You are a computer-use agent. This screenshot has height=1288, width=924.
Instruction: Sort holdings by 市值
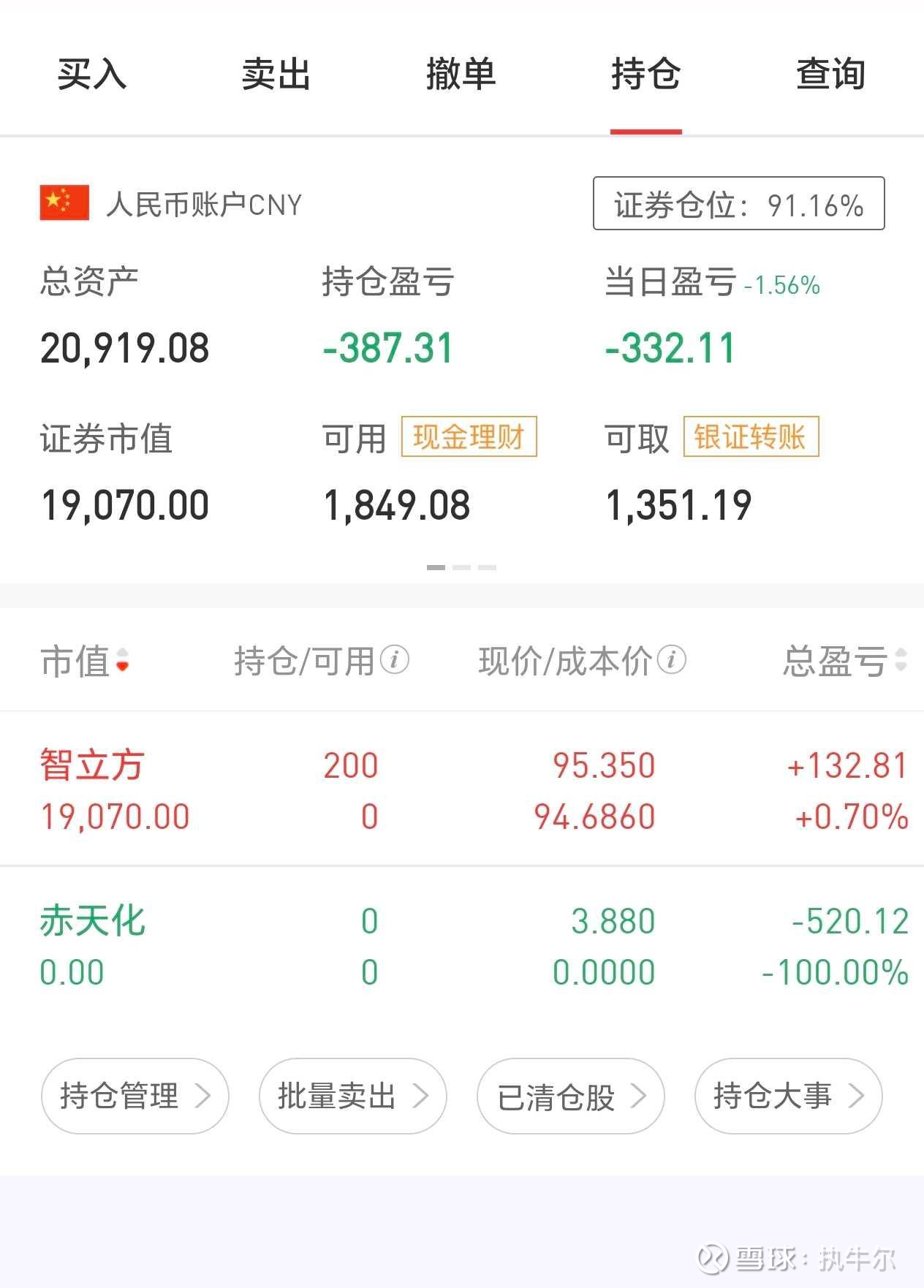click(x=84, y=661)
